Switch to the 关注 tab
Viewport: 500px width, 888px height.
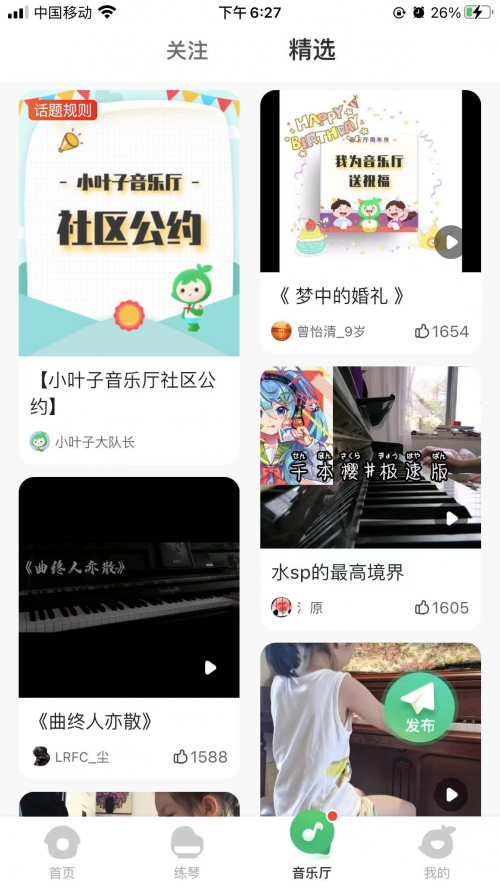pyautogui.click(x=187, y=50)
